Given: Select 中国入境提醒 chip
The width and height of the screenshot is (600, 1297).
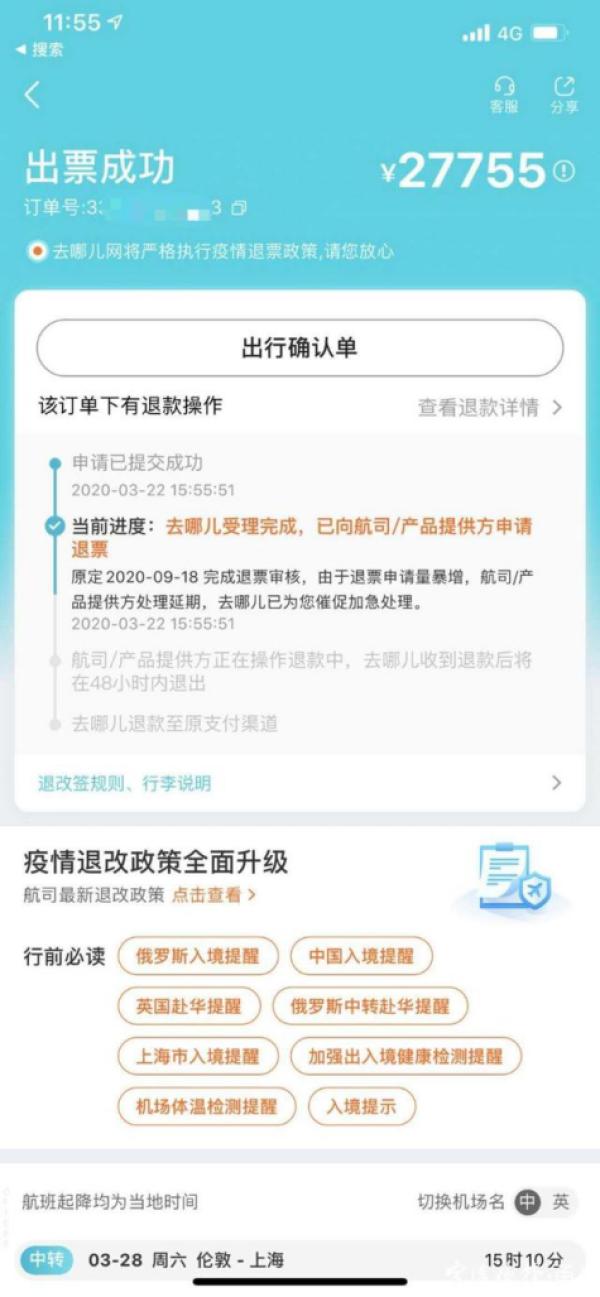Looking at the screenshot, I should pos(361,956).
